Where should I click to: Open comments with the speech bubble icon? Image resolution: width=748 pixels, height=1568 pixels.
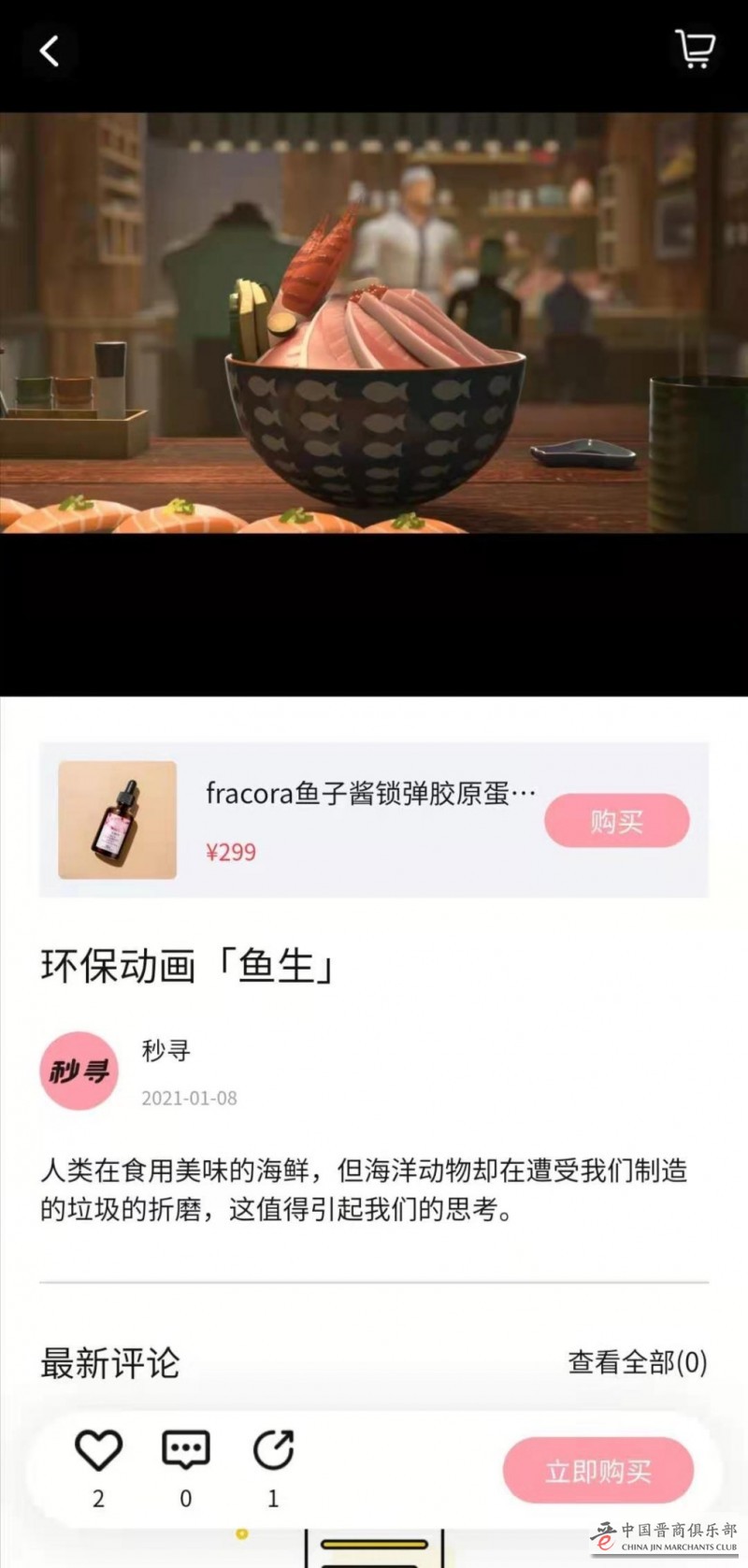point(185,1450)
